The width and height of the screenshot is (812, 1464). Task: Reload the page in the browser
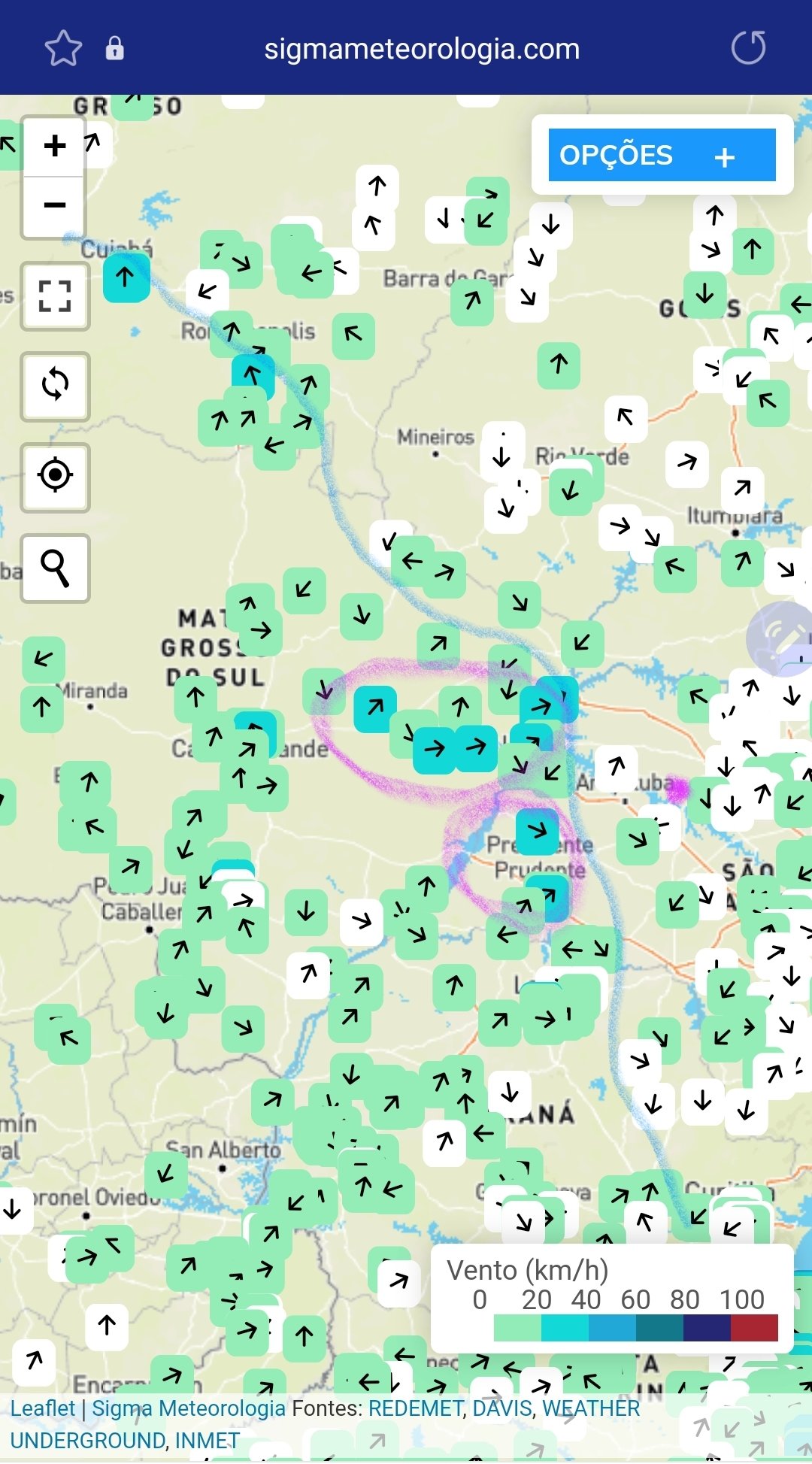749,48
